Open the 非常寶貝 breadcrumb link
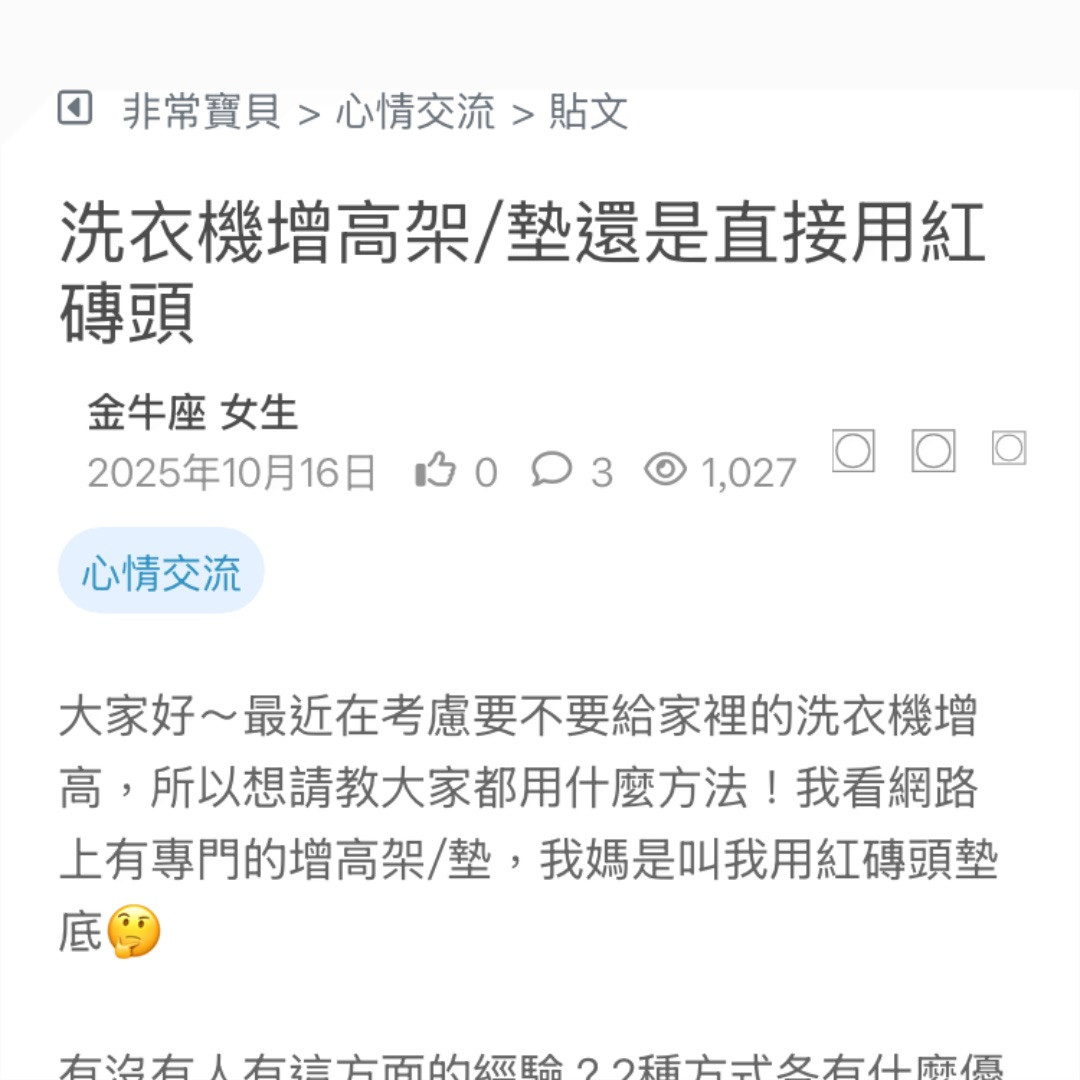Screen dimensions: 1080x1080 [202, 111]
